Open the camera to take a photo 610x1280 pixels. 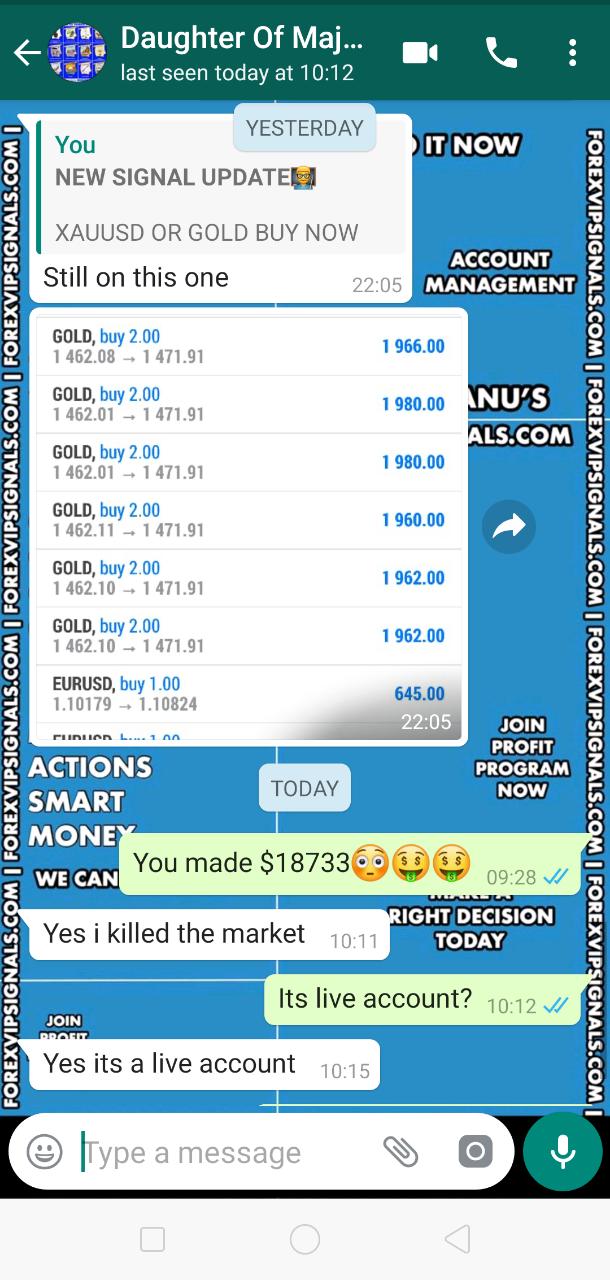(475, 1152)
